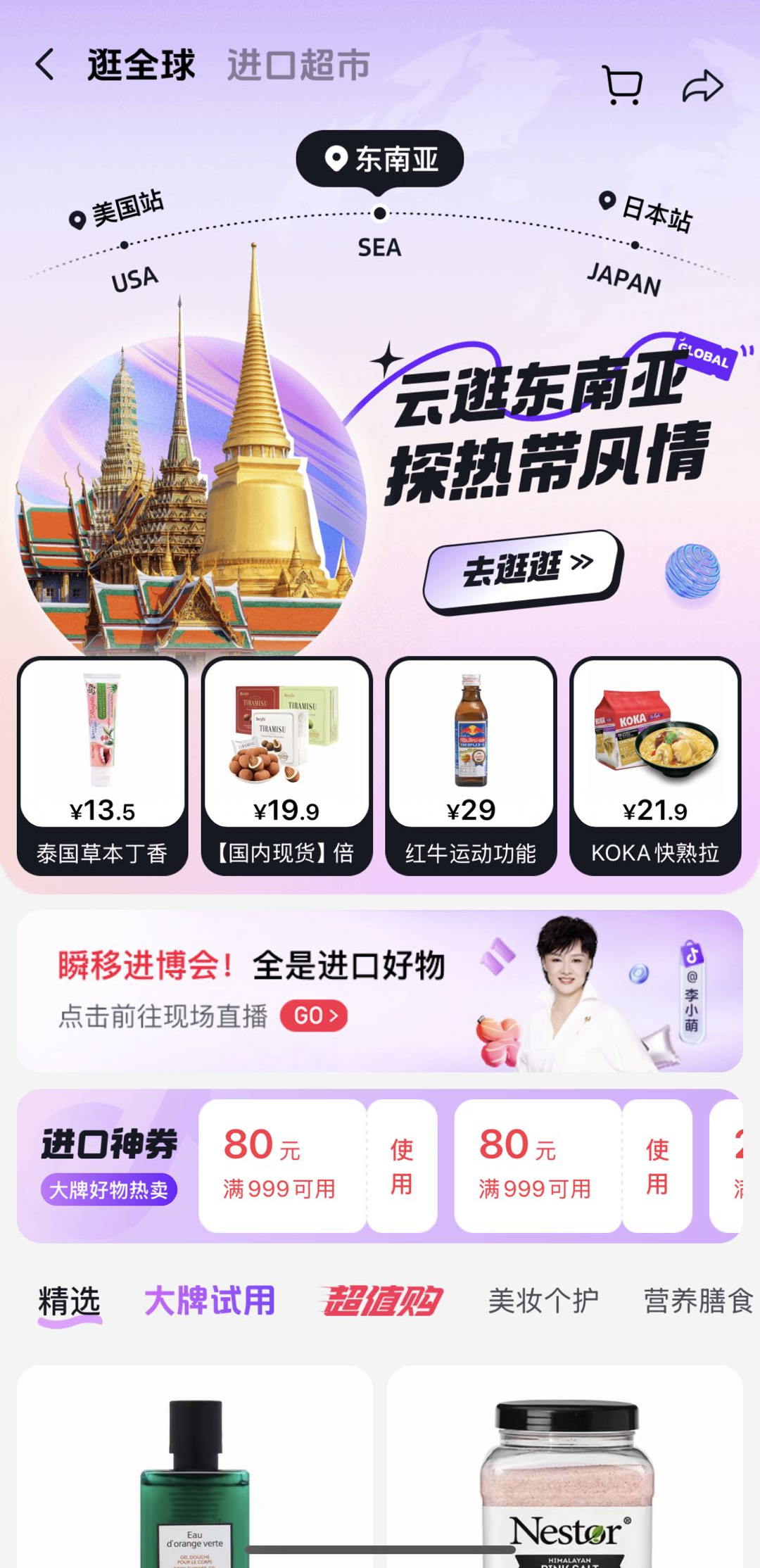Go back with the arrow icon
Image resolution: width=760 pixels, height=1568 pixels.
[x=45, y=65]
